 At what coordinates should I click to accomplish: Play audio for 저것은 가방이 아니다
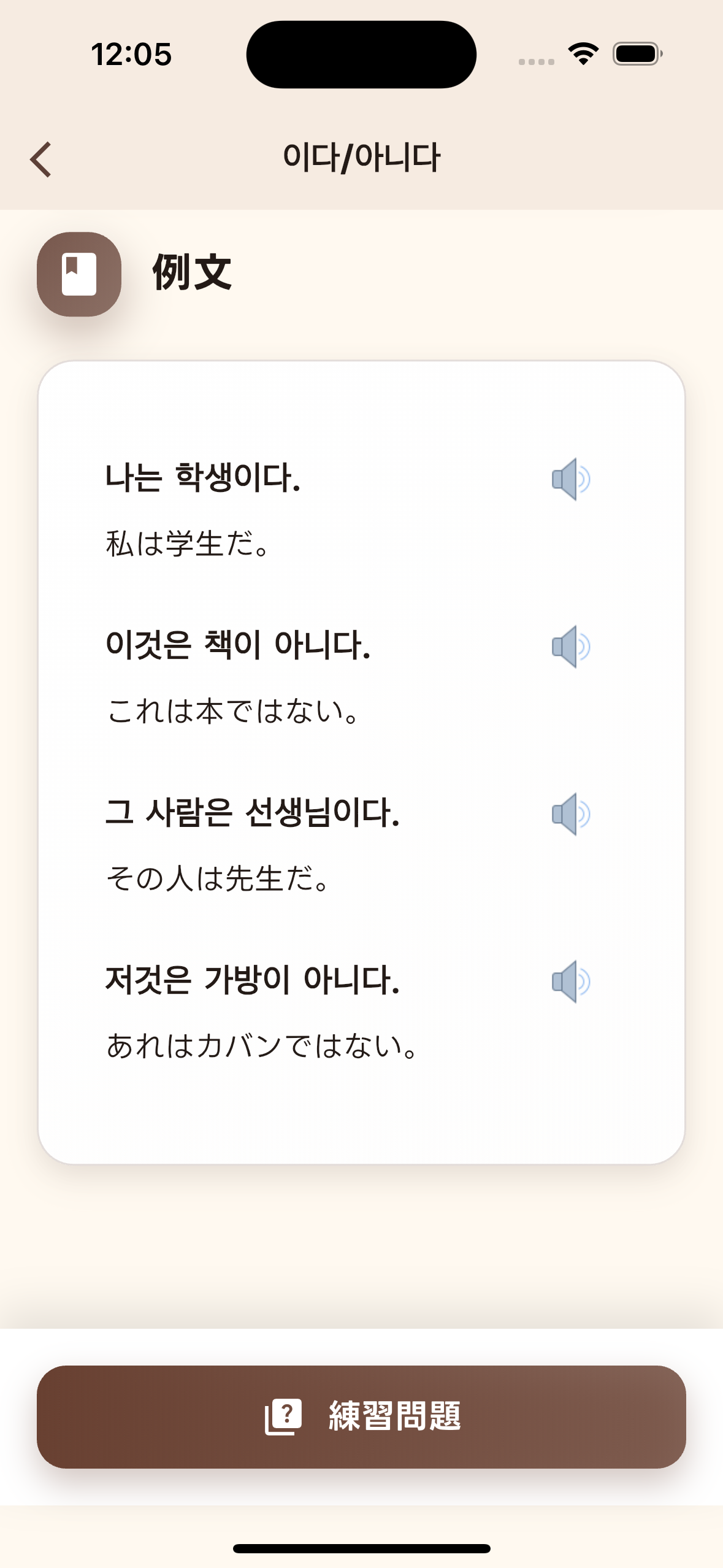click(x=570, y=982)
